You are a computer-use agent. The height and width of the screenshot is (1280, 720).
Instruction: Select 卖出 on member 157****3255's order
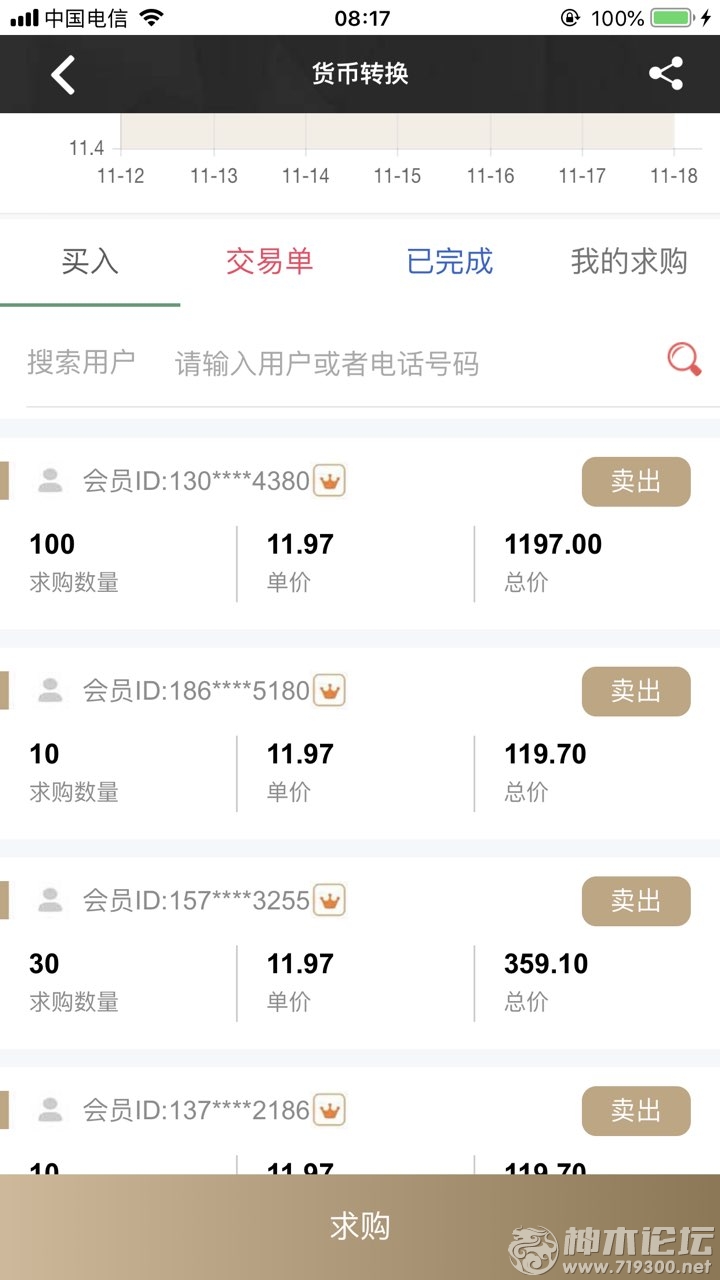[x=636, y=902]
